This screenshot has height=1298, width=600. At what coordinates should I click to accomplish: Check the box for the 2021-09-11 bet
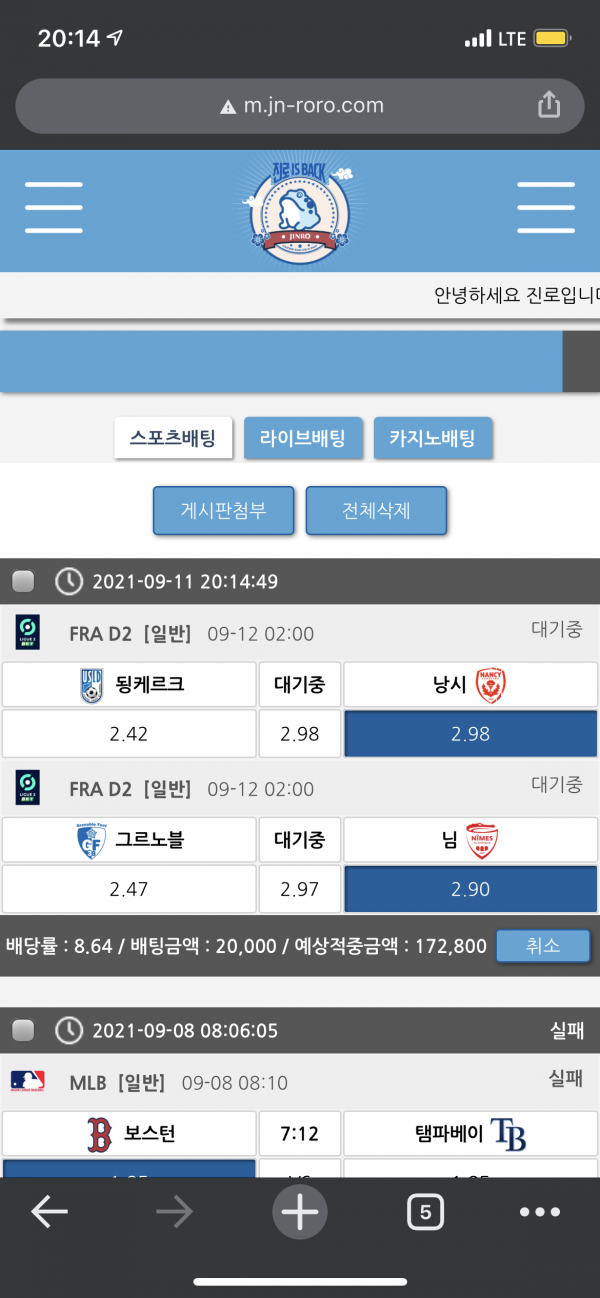tap(23, 581)
